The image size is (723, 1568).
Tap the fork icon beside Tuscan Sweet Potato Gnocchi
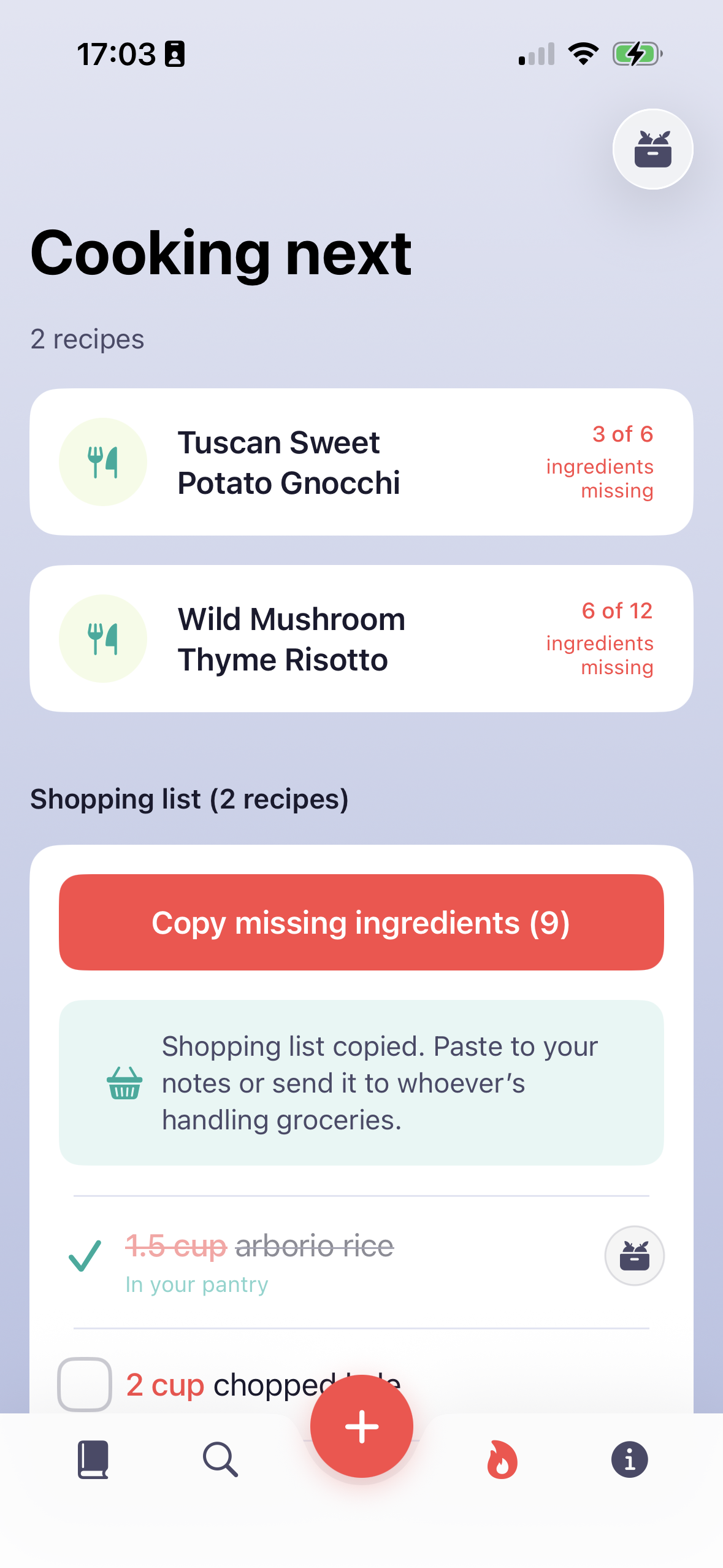[x=102, y=461]
